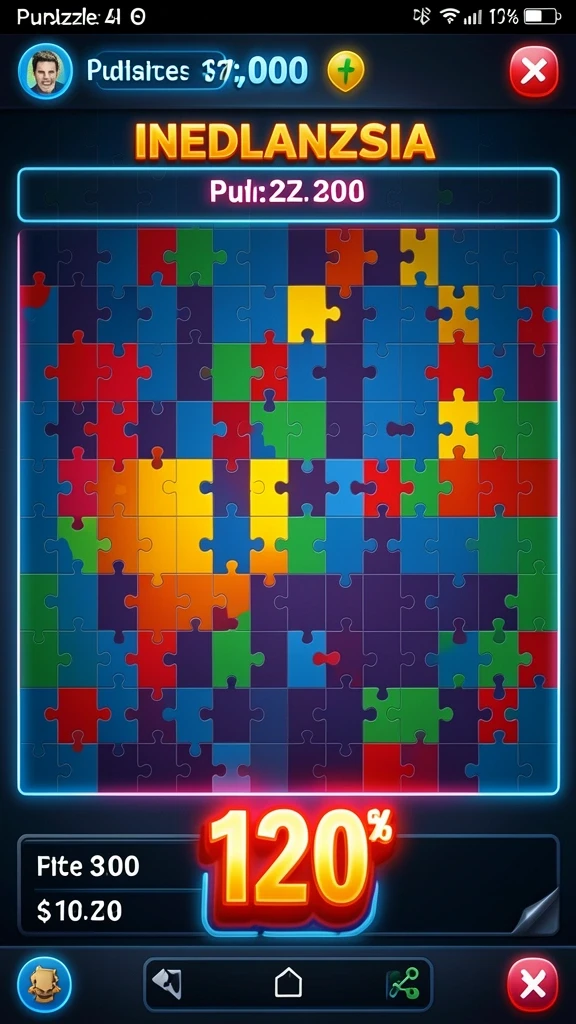Add more coins with the green plus

pos(345,71)
